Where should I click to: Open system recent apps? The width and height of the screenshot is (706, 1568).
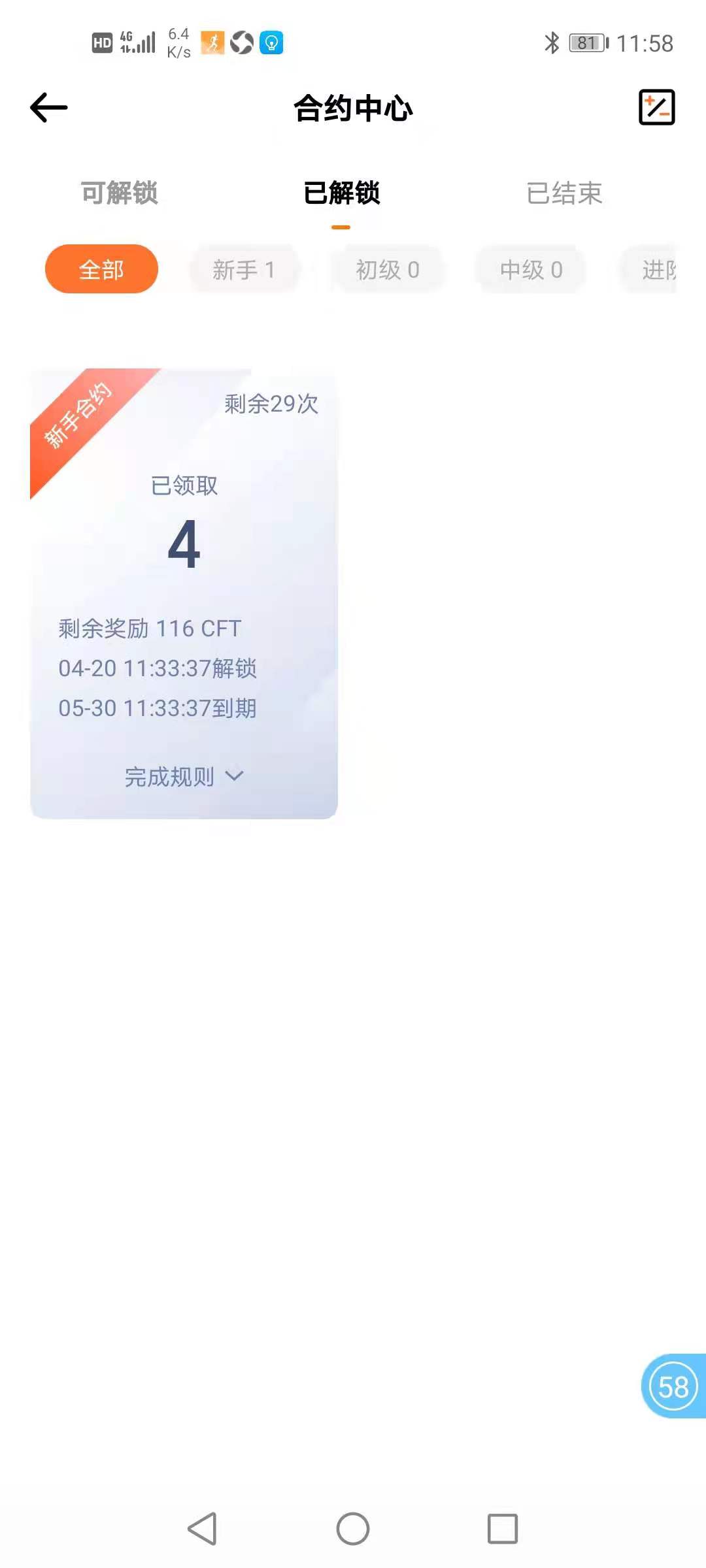tap(502, 1529)
